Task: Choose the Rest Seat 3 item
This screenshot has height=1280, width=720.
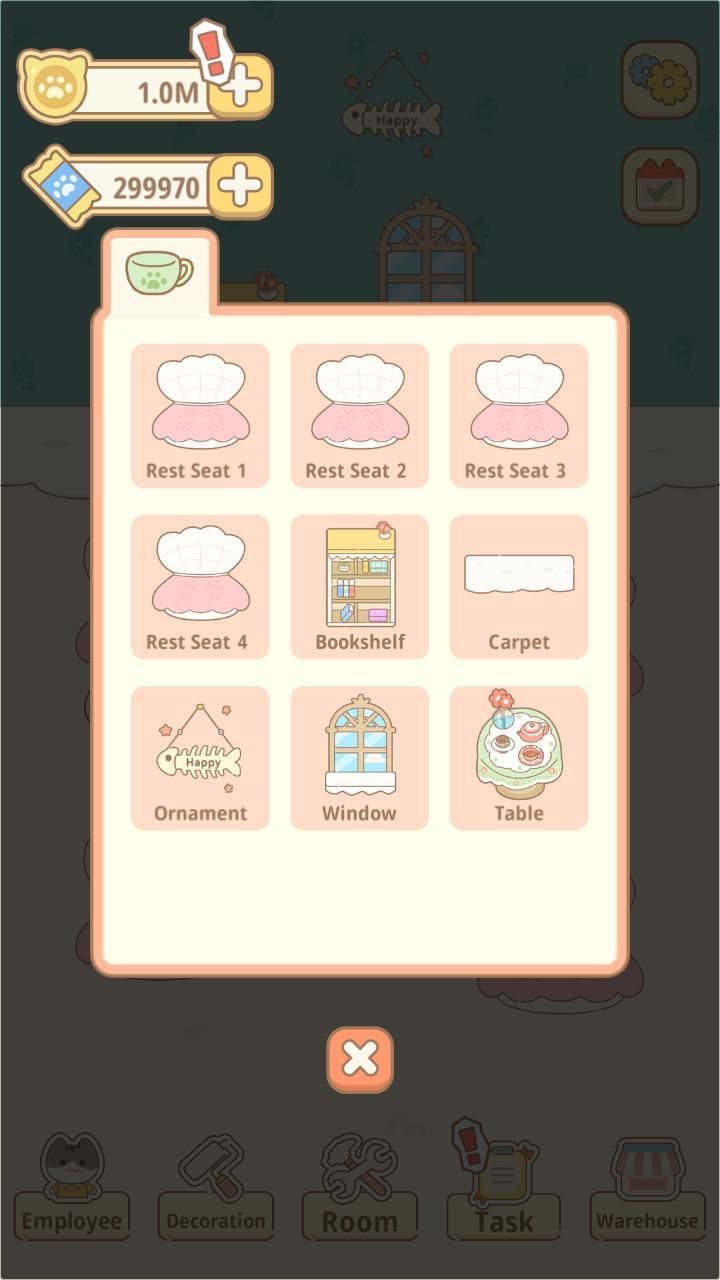Action: click(x=518, y=416)
